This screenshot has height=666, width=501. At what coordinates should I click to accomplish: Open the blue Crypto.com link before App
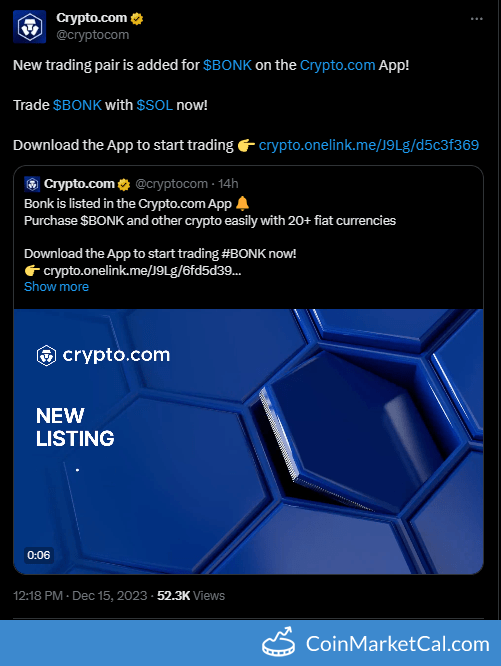click(x=337, y=65)
